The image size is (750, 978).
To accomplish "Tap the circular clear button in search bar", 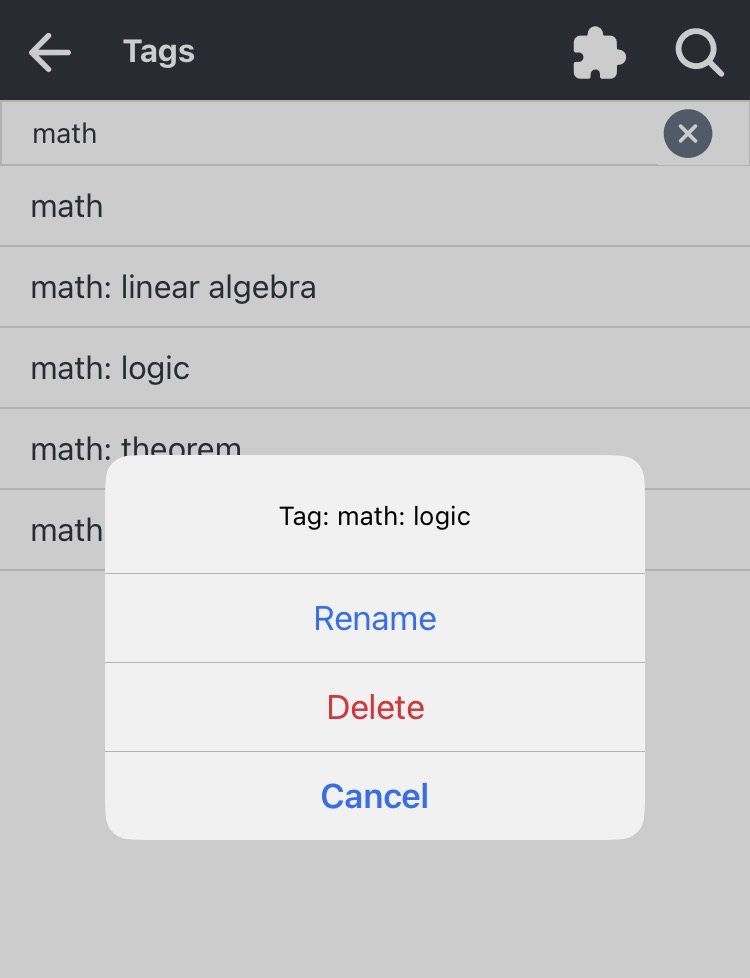I will tap(687, 133).
